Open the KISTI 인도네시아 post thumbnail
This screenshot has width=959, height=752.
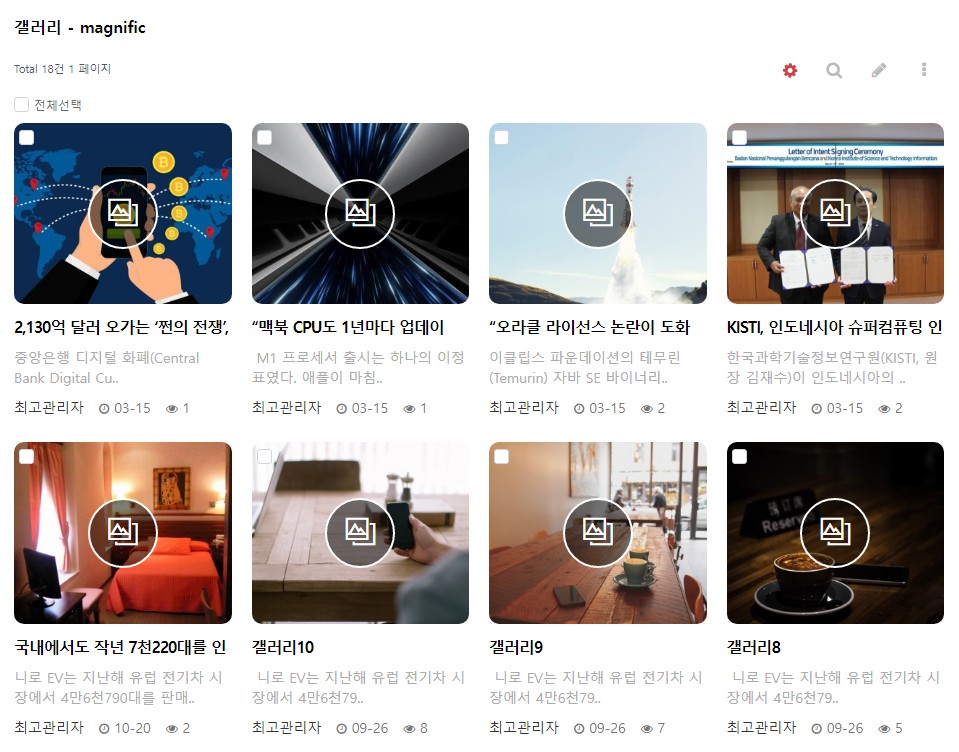coord(835,213)
